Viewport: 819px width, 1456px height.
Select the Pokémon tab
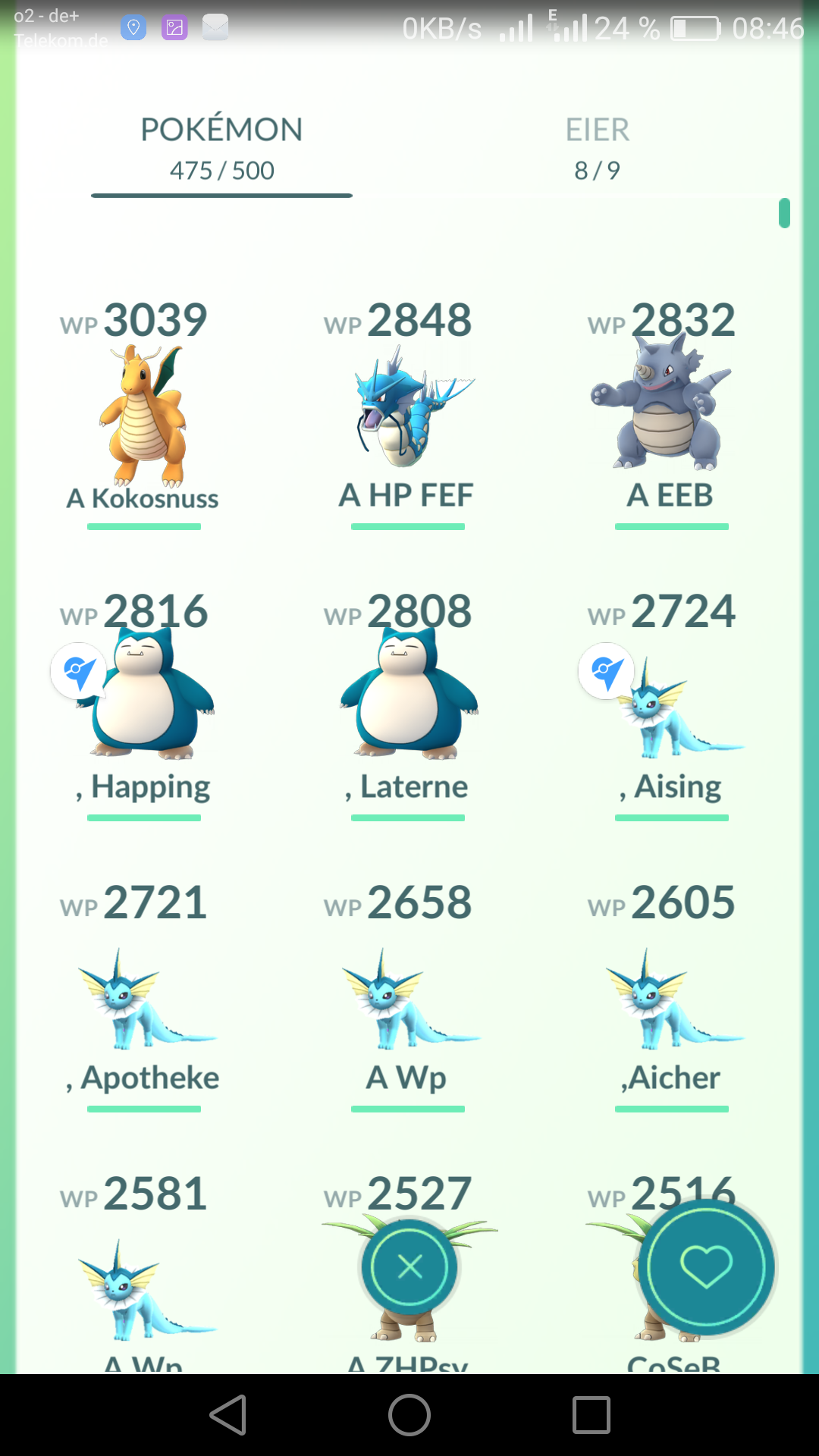click(x=221, y=149)
